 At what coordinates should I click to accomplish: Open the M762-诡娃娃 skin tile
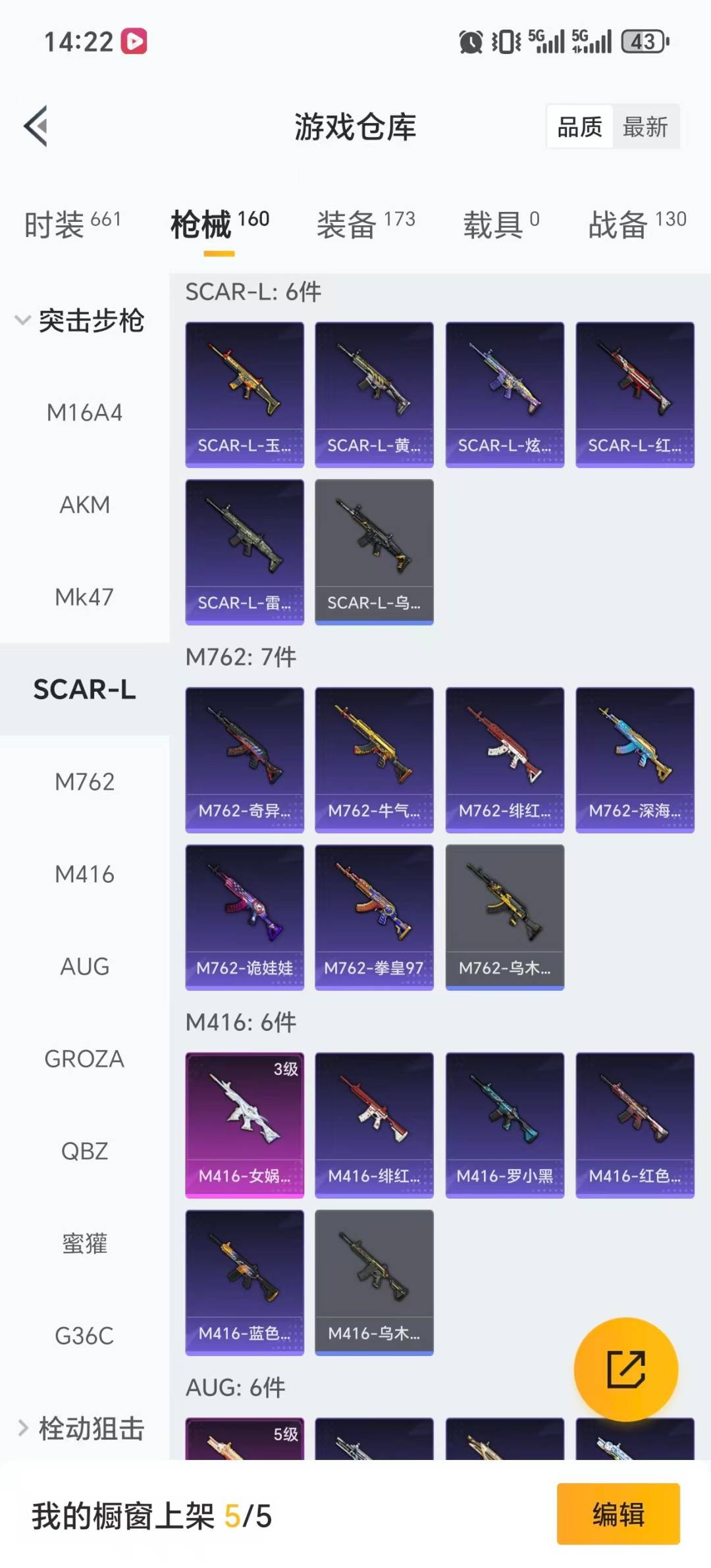pyautogui.click(x=244, y=917)
